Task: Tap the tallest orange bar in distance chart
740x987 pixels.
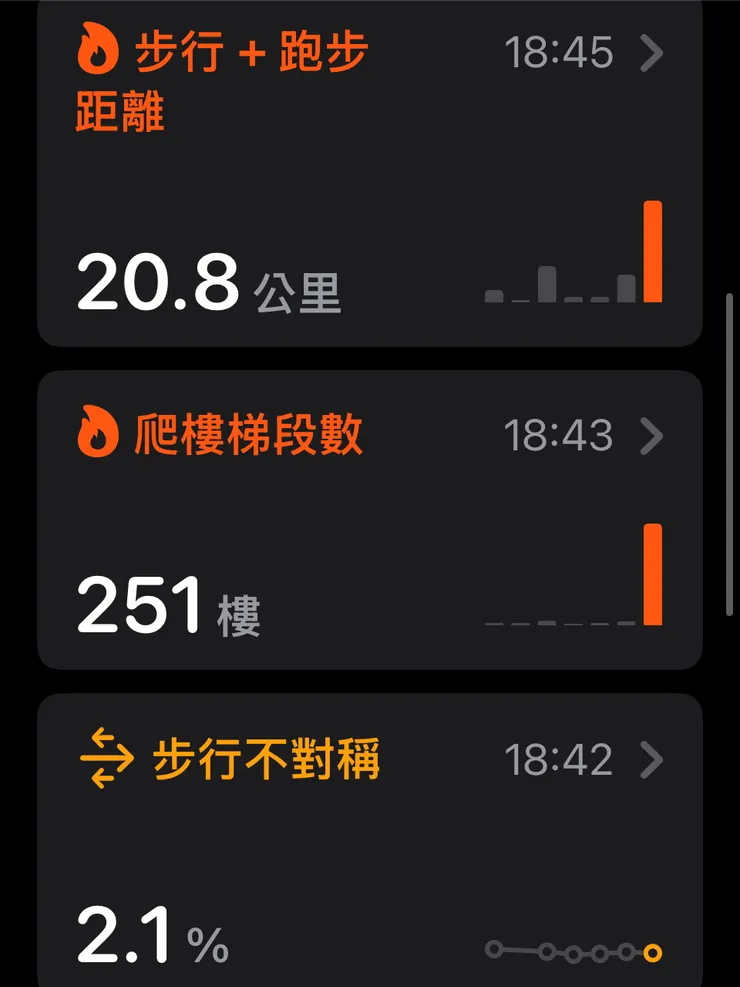Action: click(653, 250)
